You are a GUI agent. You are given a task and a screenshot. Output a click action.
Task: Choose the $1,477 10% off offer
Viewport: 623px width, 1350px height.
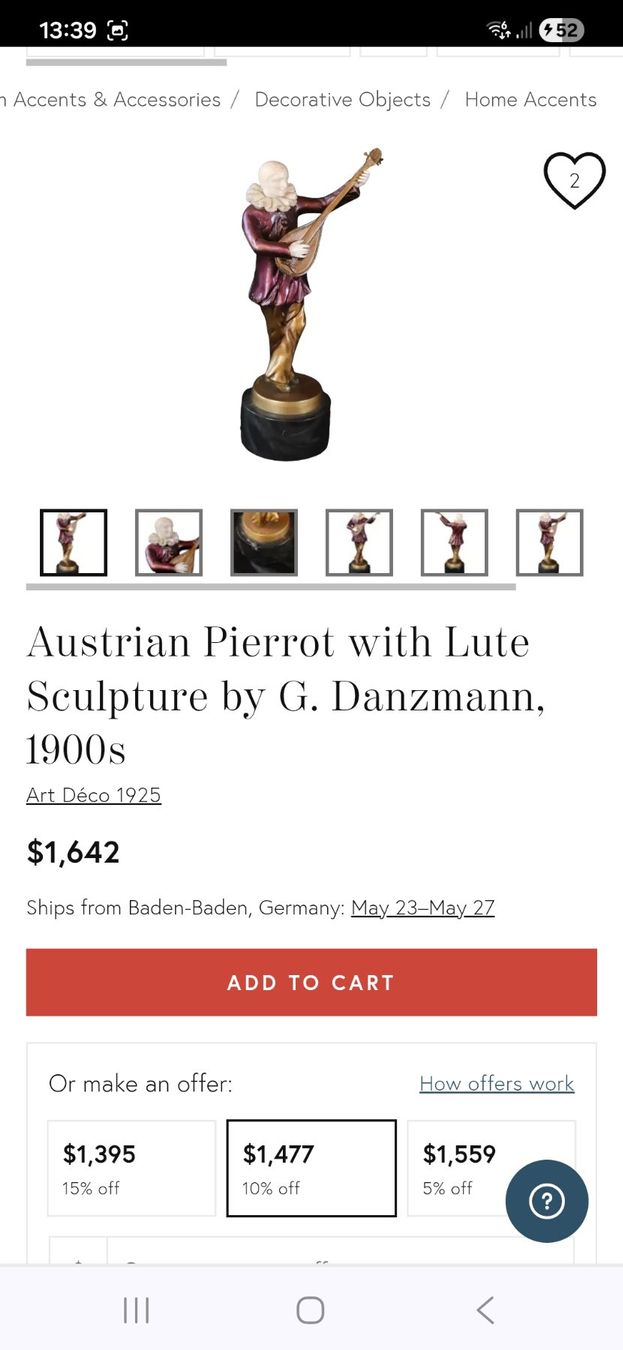click(311, 1168)
